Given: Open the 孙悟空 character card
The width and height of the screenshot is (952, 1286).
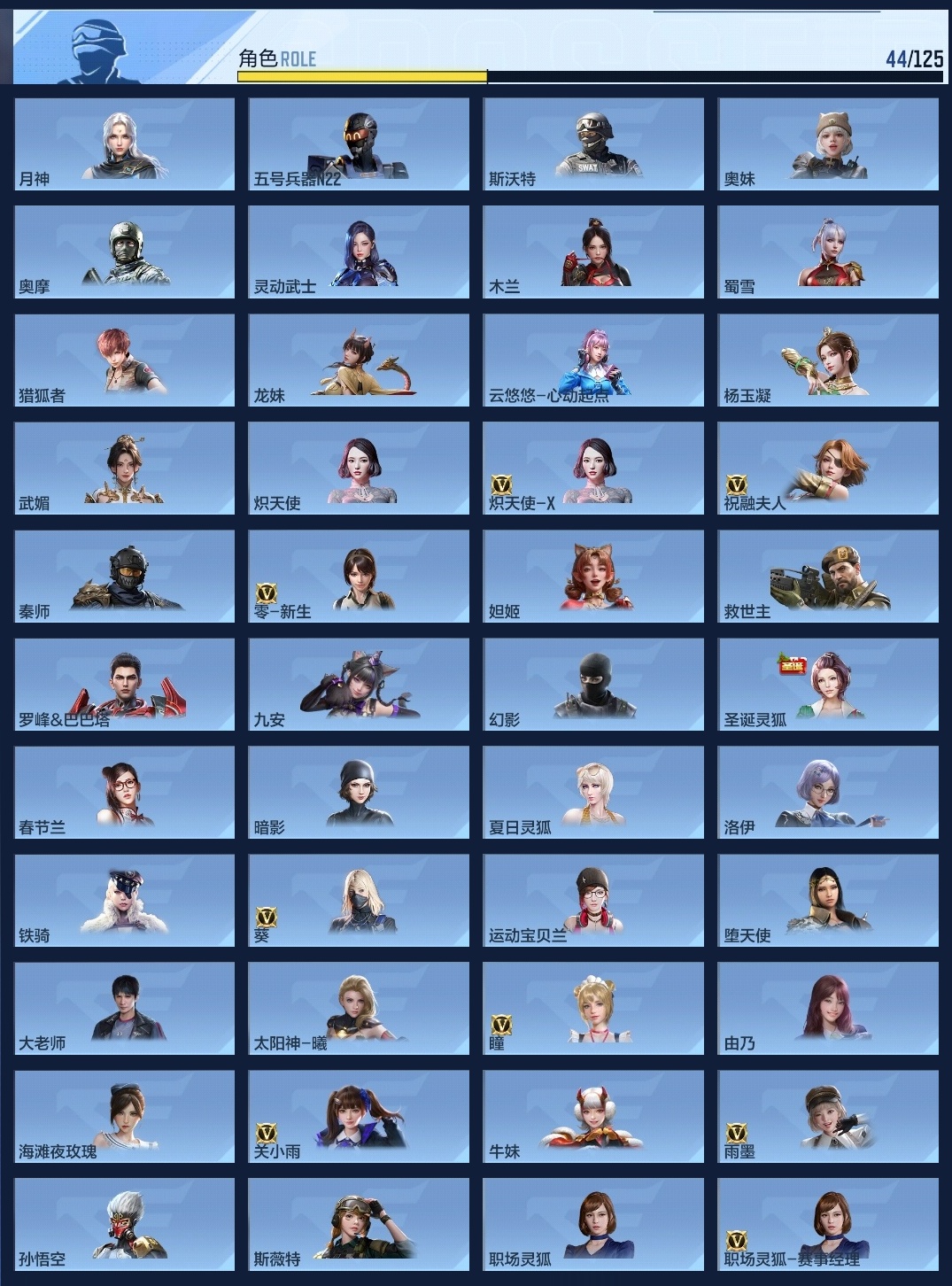Looking at the screenshot, I should (x=125, y=1224).
